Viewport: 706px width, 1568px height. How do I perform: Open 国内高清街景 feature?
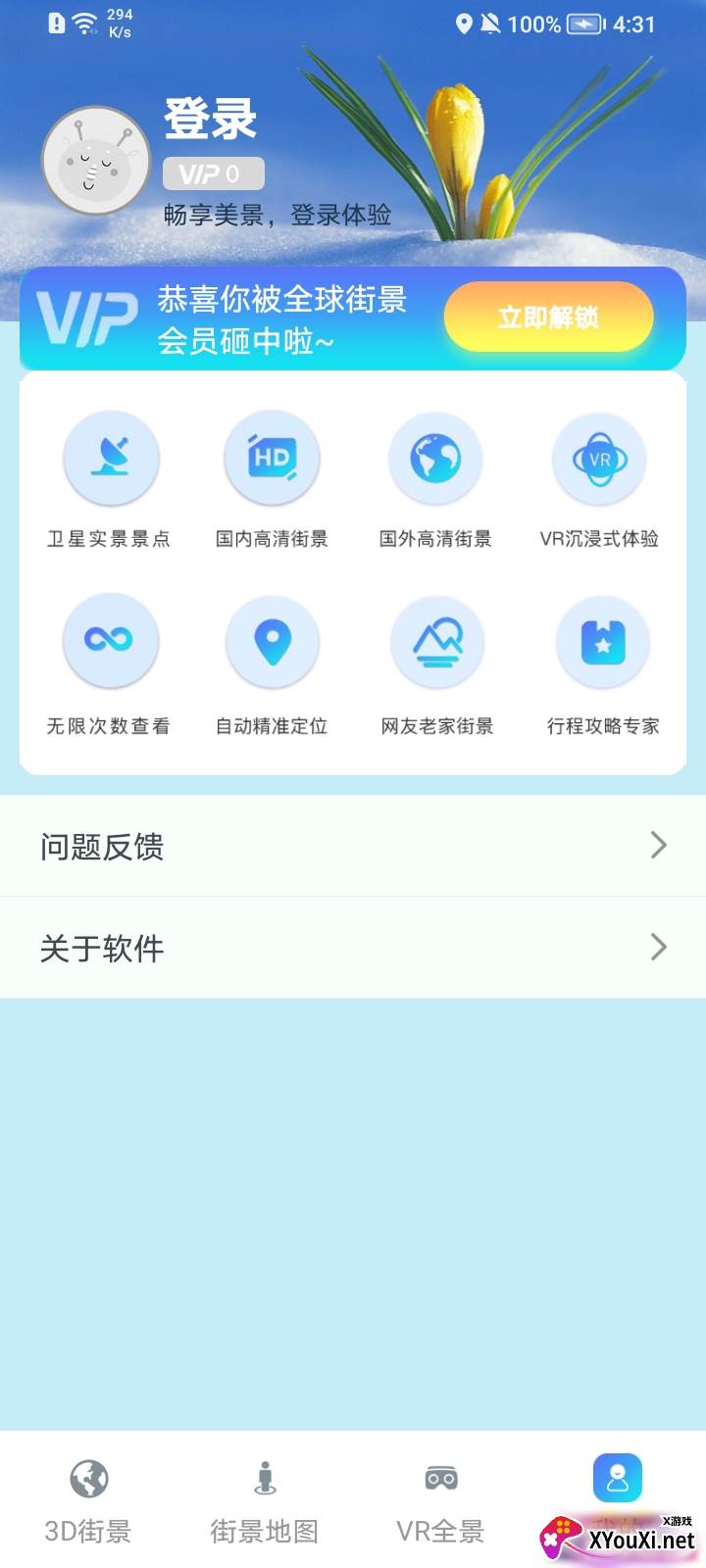coord(272,459)
